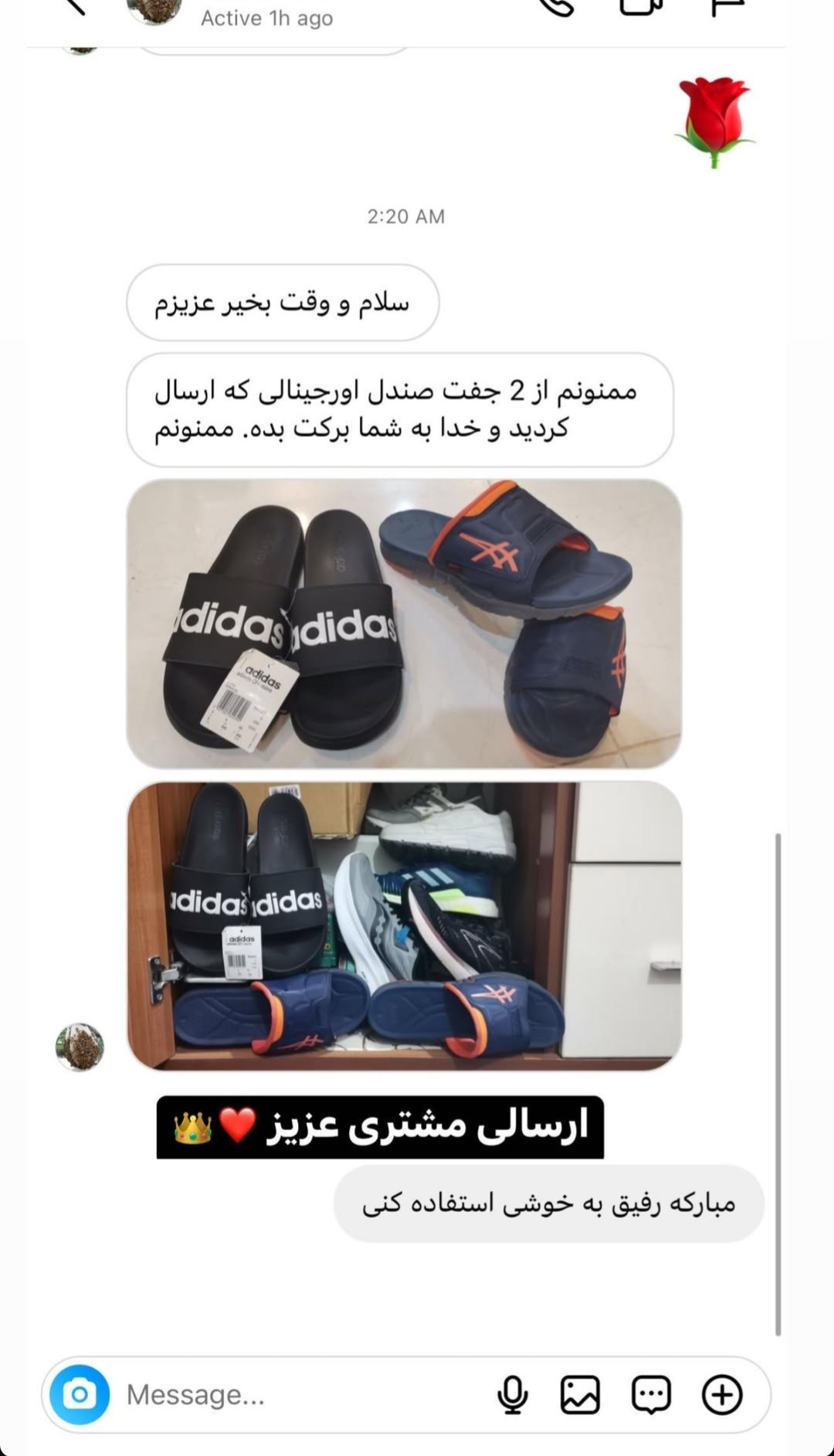Open the photo of slides on the floor
Viewport: 834px width, 1456px height.
coord(404,623)
